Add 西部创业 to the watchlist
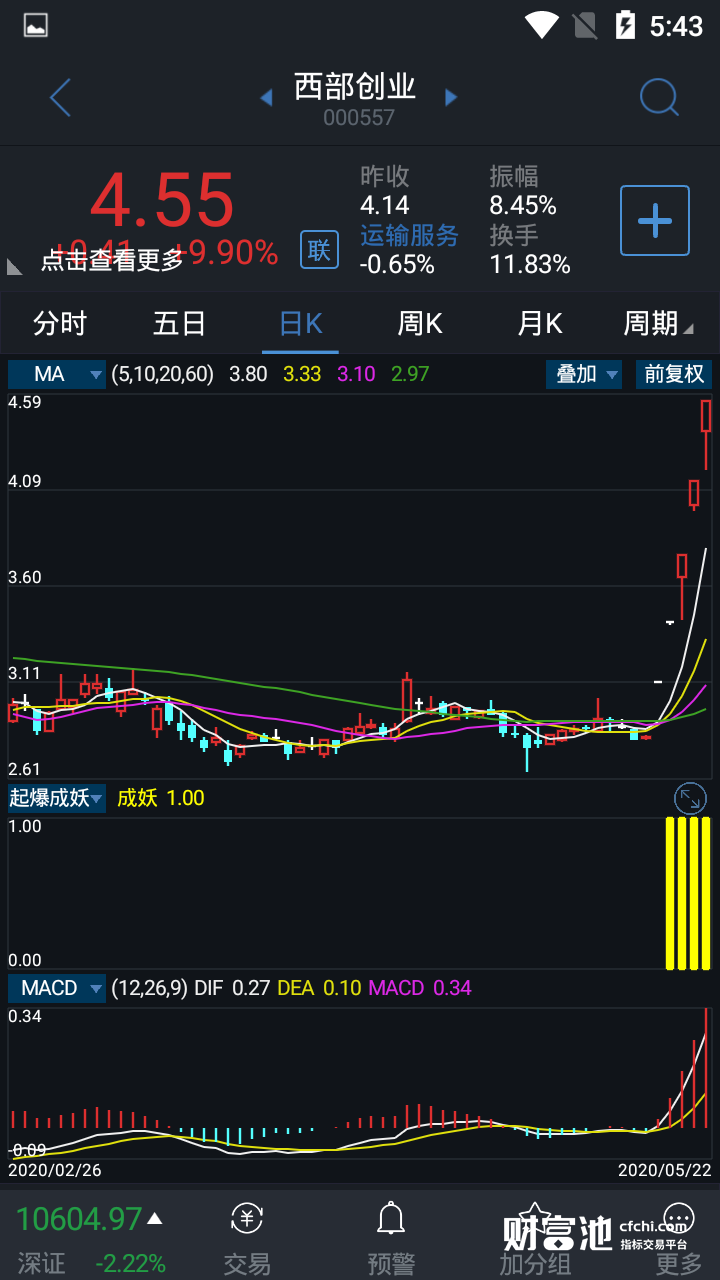720x1280 pixels. [x=655, y=220]
